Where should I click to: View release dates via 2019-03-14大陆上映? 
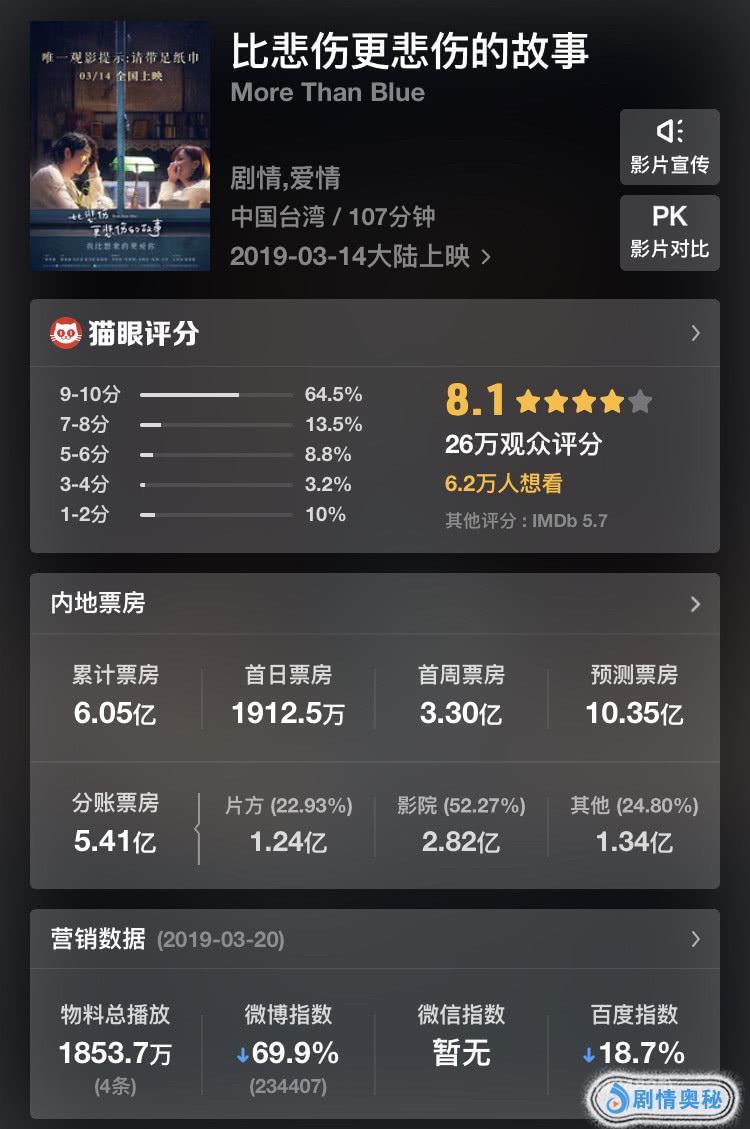coord(360,256)
